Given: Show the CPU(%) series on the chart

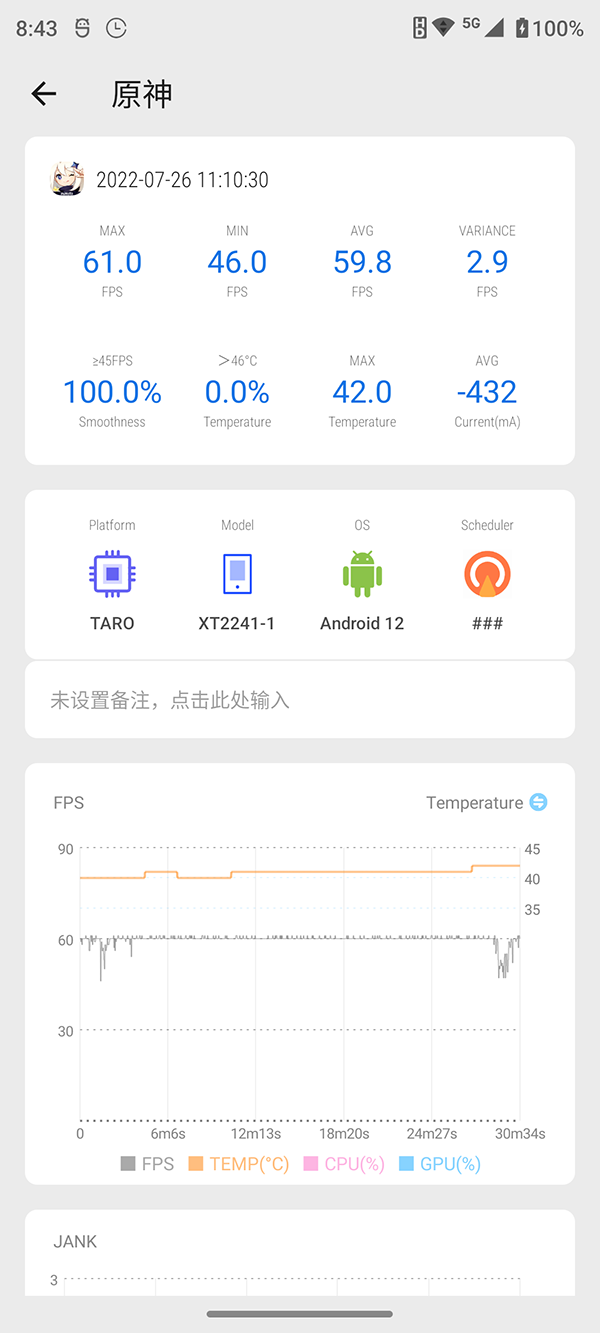Looking at the screenshot, I should 344,1164.
